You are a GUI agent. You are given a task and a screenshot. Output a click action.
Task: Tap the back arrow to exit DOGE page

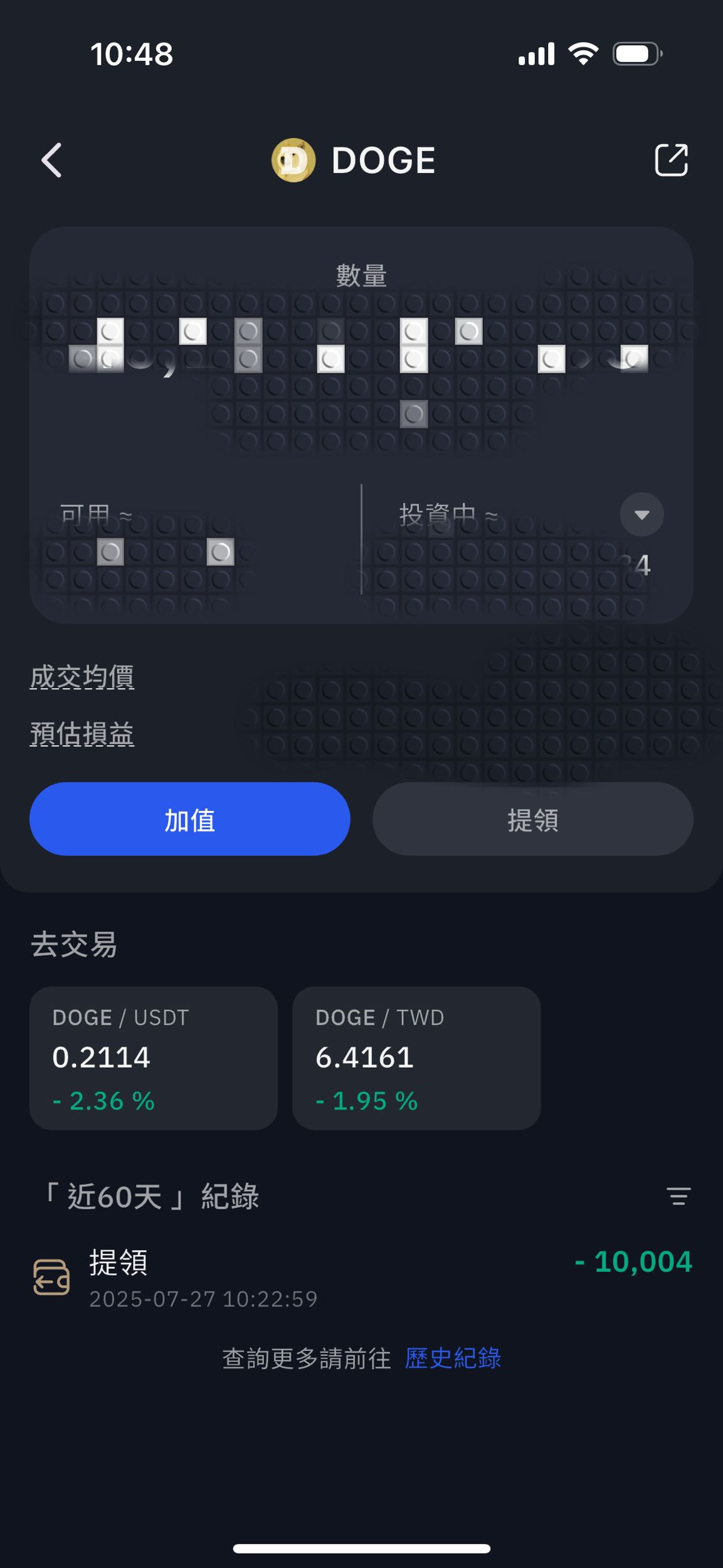tap(51, 160)
